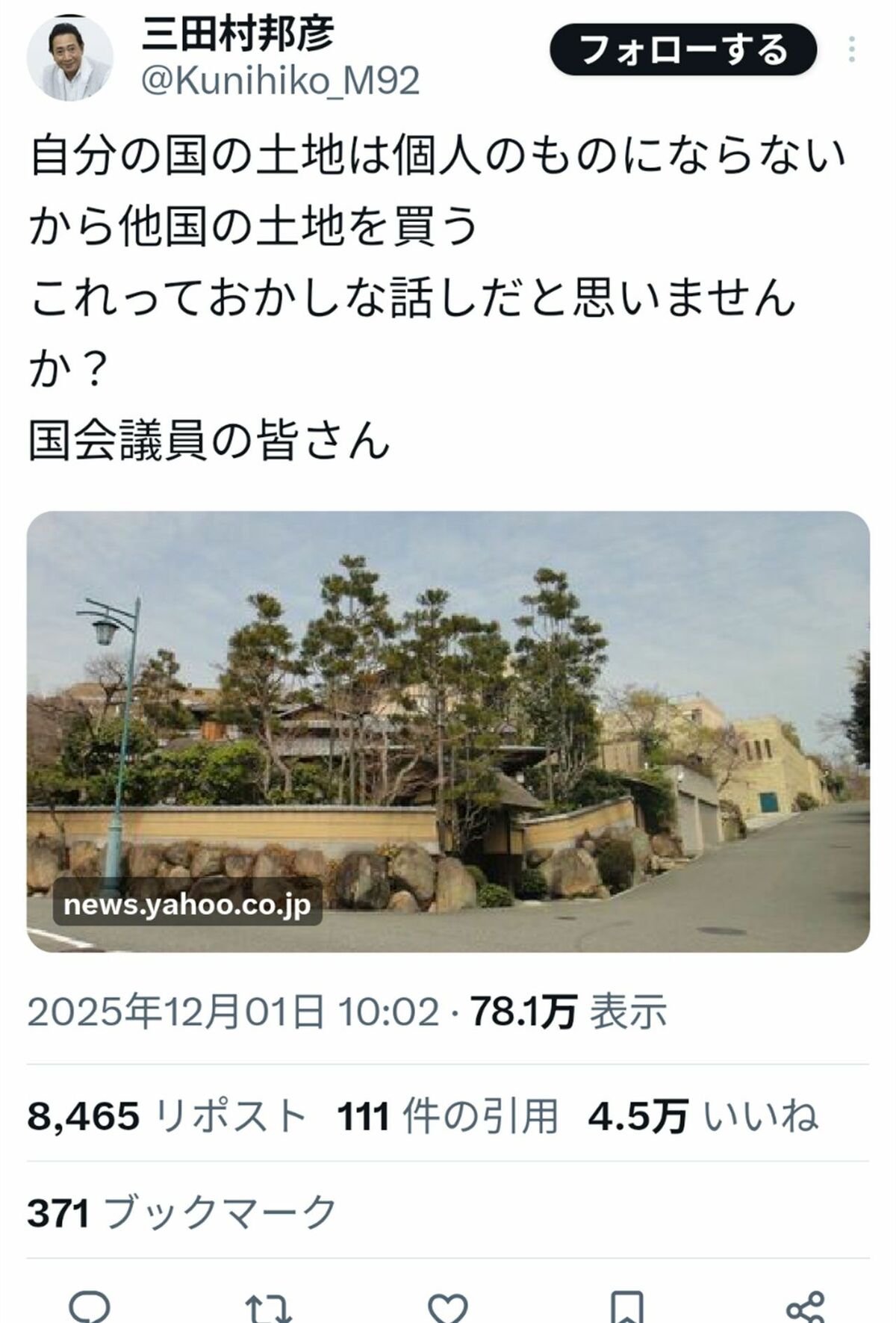Open the post overflow menu
Image resolution: width=896 pixels, height=1323 pixels.
[x=851, y=50]
